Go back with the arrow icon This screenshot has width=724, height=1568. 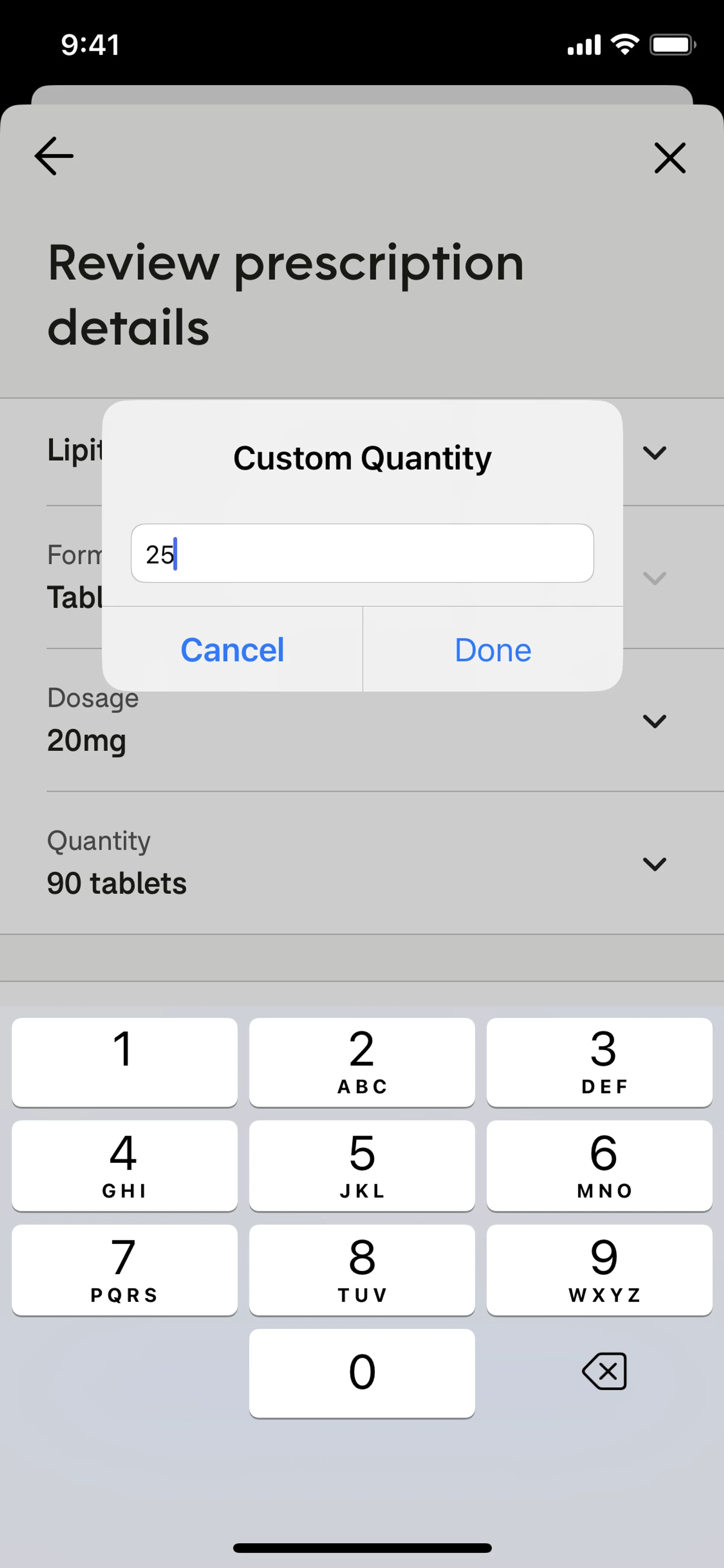click(x=54, y=157)
